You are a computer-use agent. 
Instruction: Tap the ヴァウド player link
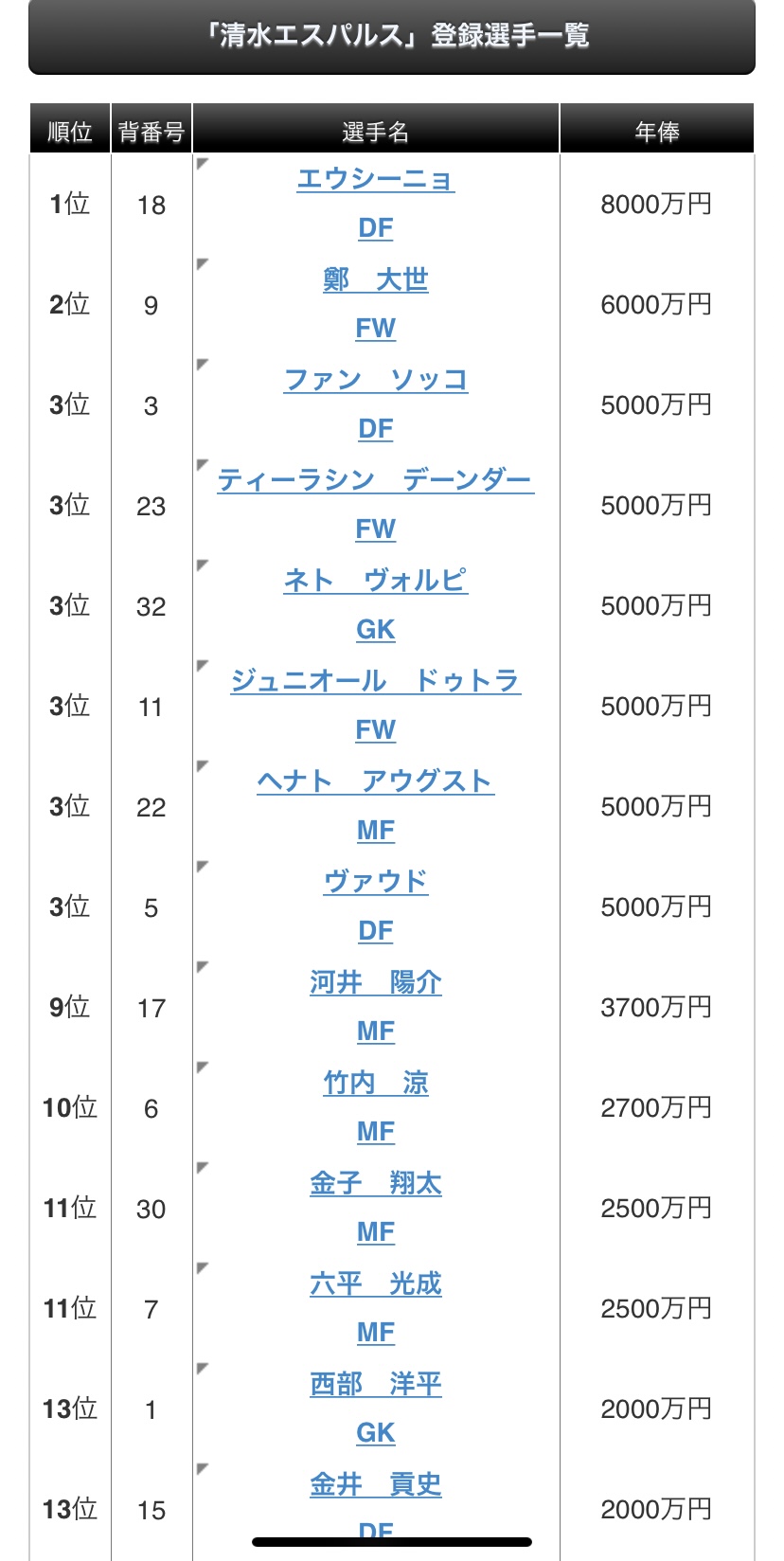tap(375, 882)
